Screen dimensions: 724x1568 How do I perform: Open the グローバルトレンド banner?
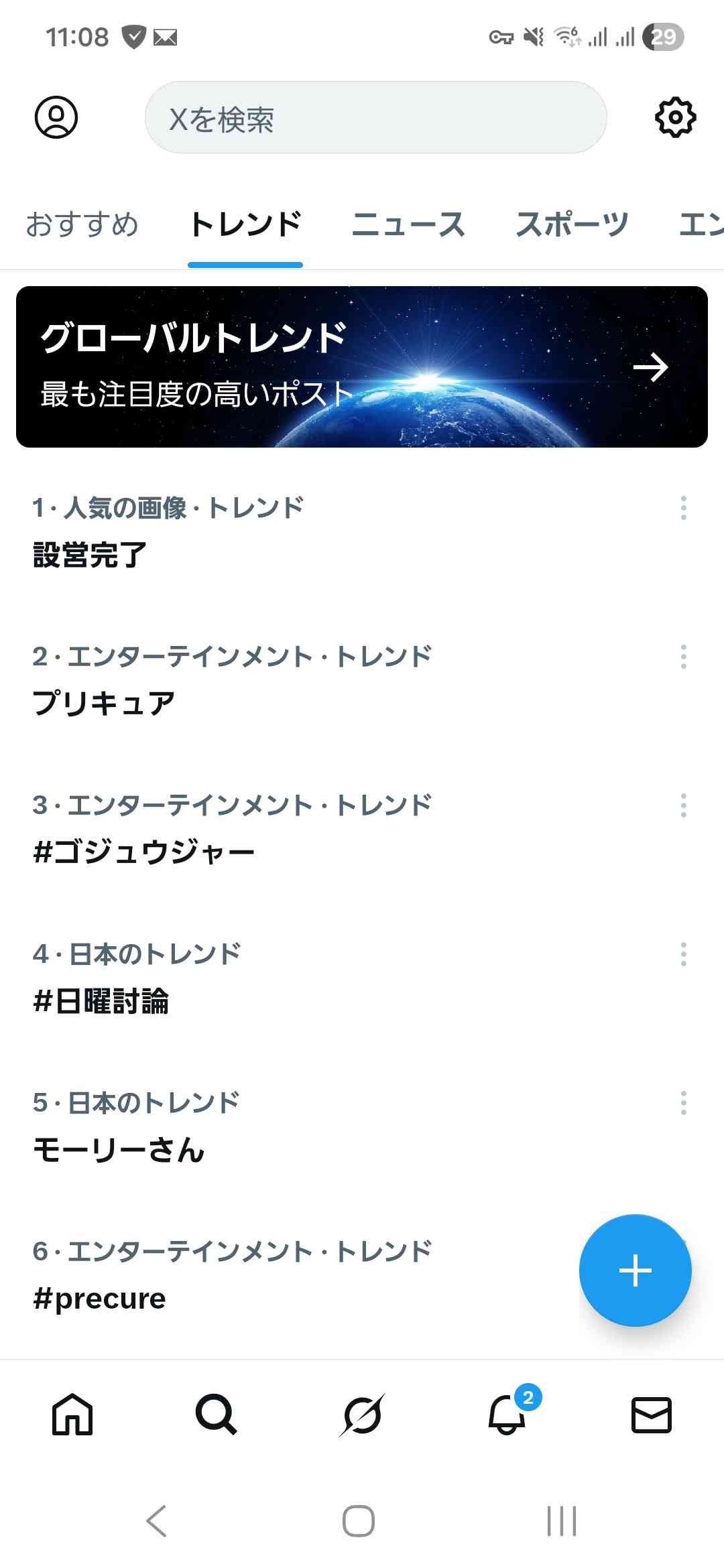362,367
